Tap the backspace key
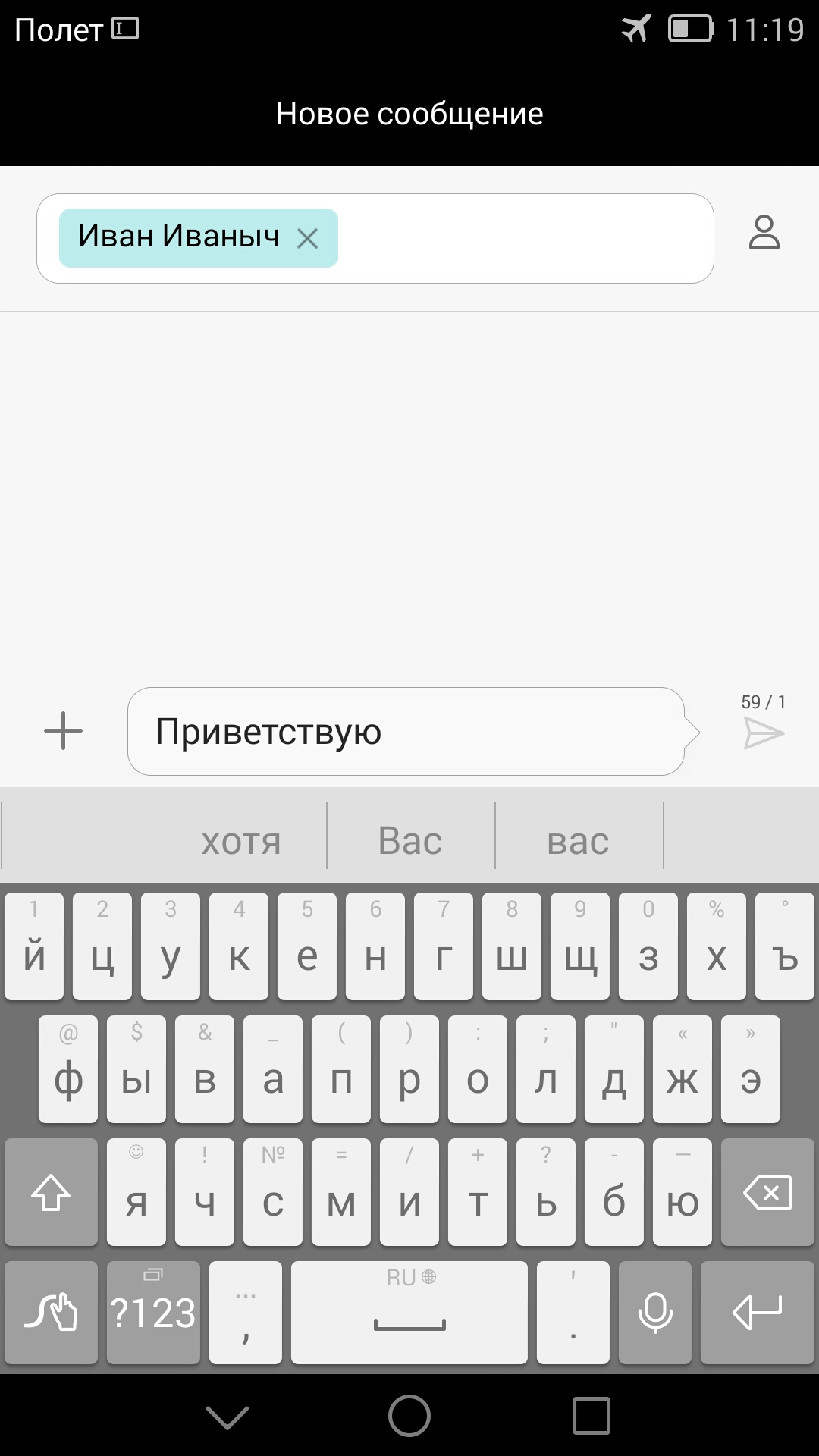This screenshot has width=819, height=1456. click(x=767, y=1192)
